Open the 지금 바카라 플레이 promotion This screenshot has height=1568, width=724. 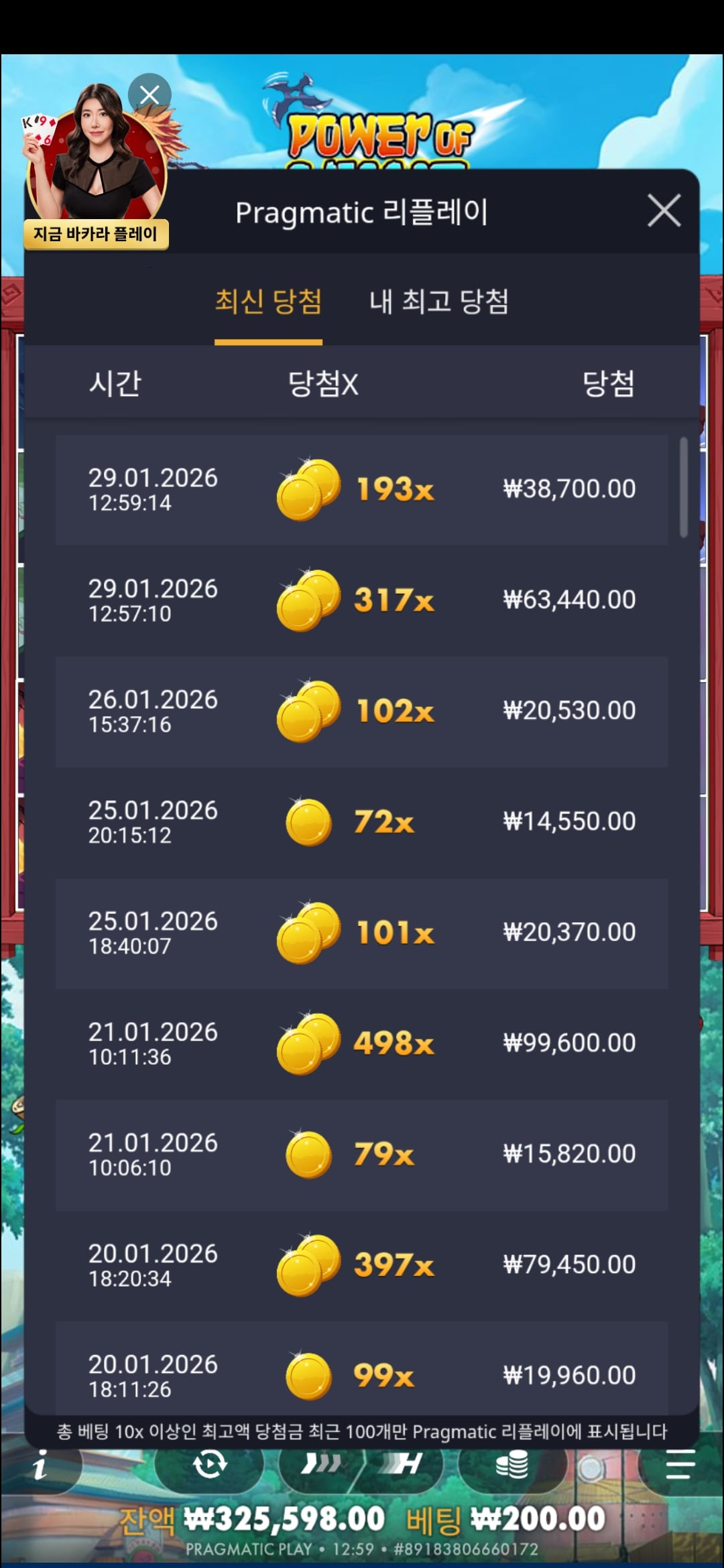(96, 234)
